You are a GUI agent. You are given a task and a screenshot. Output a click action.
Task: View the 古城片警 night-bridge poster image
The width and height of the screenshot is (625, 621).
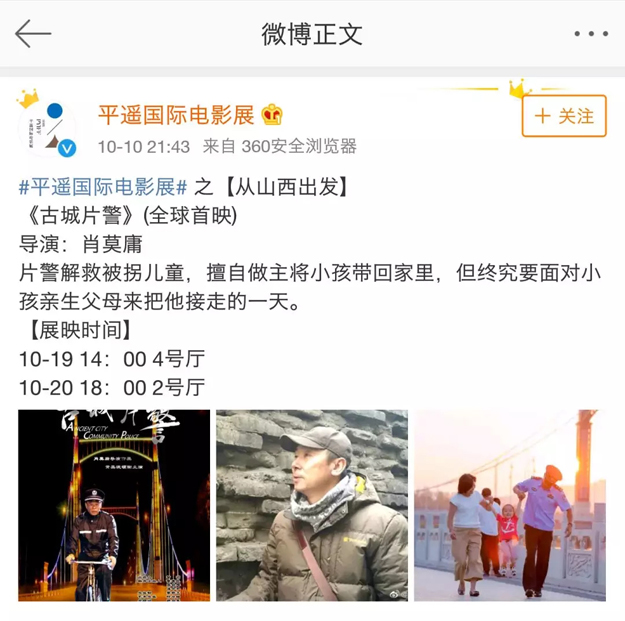pos(114,505)
